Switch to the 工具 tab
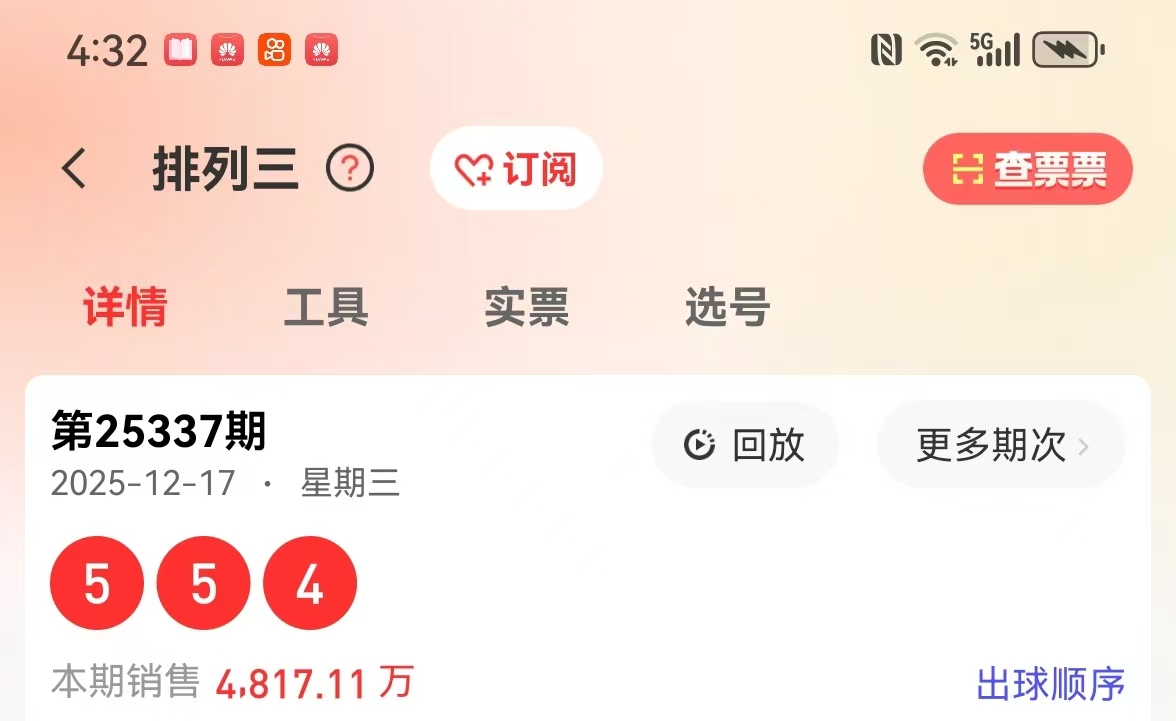The width and height of the screenshot is (1176, 721). coord(326,308)
